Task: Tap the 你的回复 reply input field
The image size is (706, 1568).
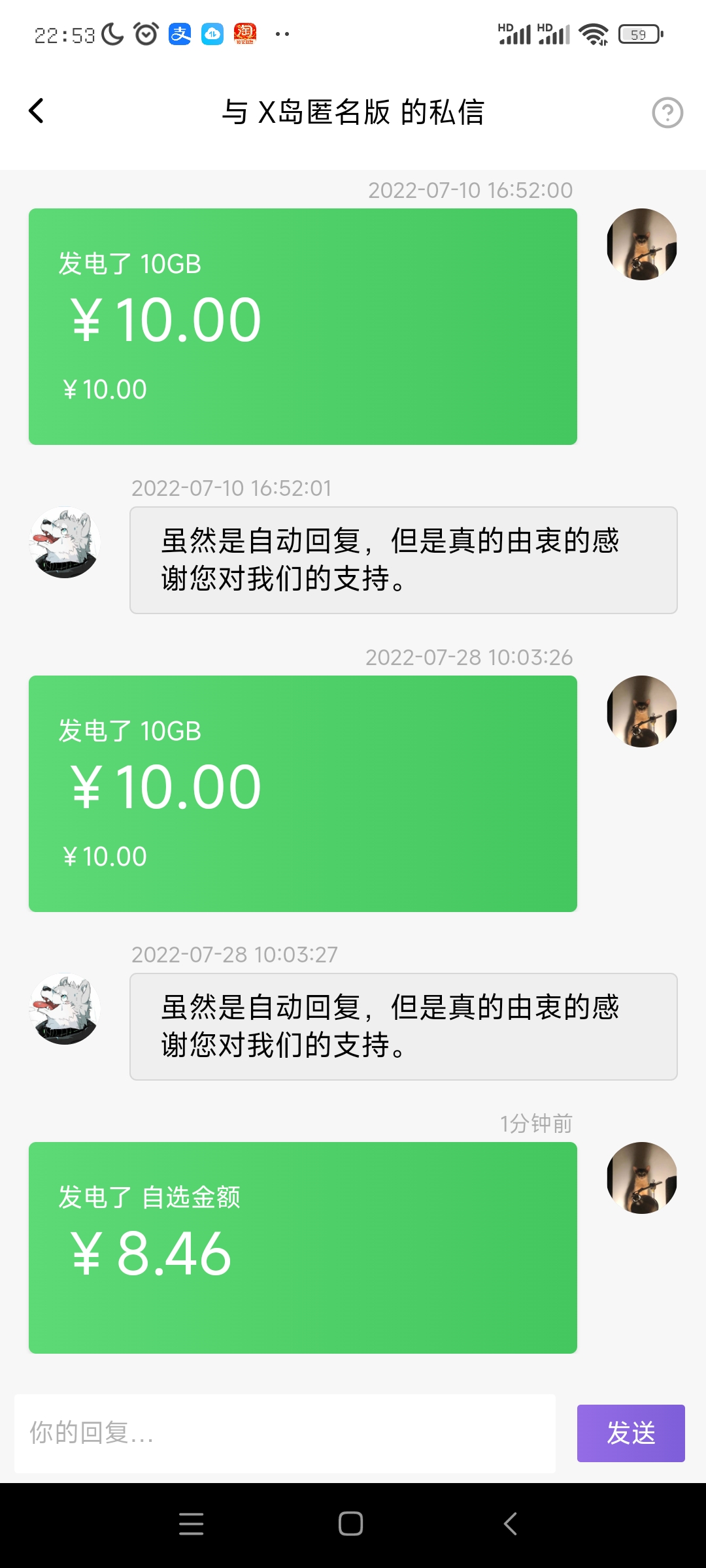Action: pos(284,1433)
